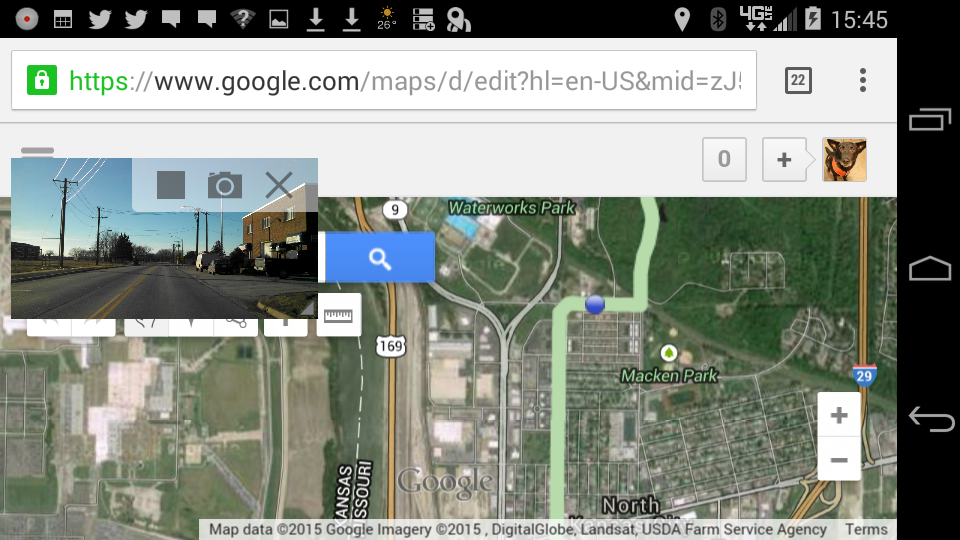Tap the blue marker on the route
Image resolution: width=960 pixels, height=540 pixels.
595,304
